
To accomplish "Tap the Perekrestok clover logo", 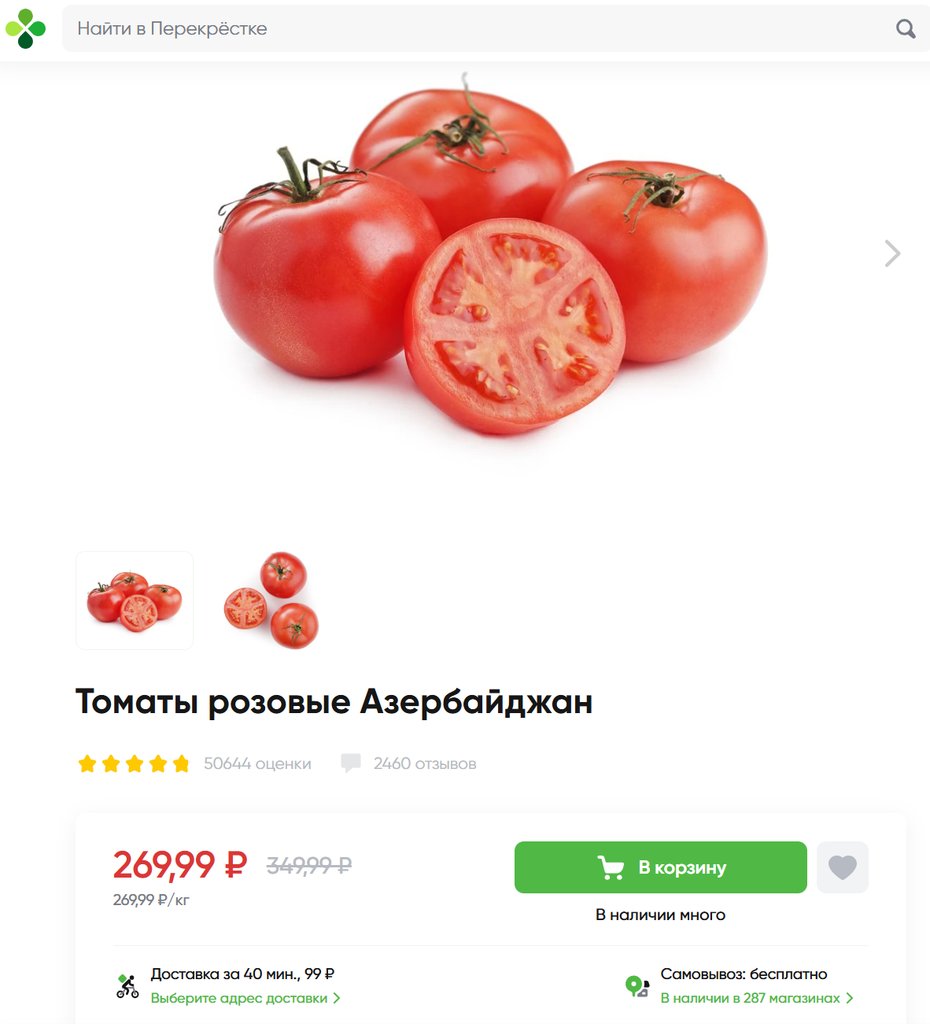I will tap(25, 28).
